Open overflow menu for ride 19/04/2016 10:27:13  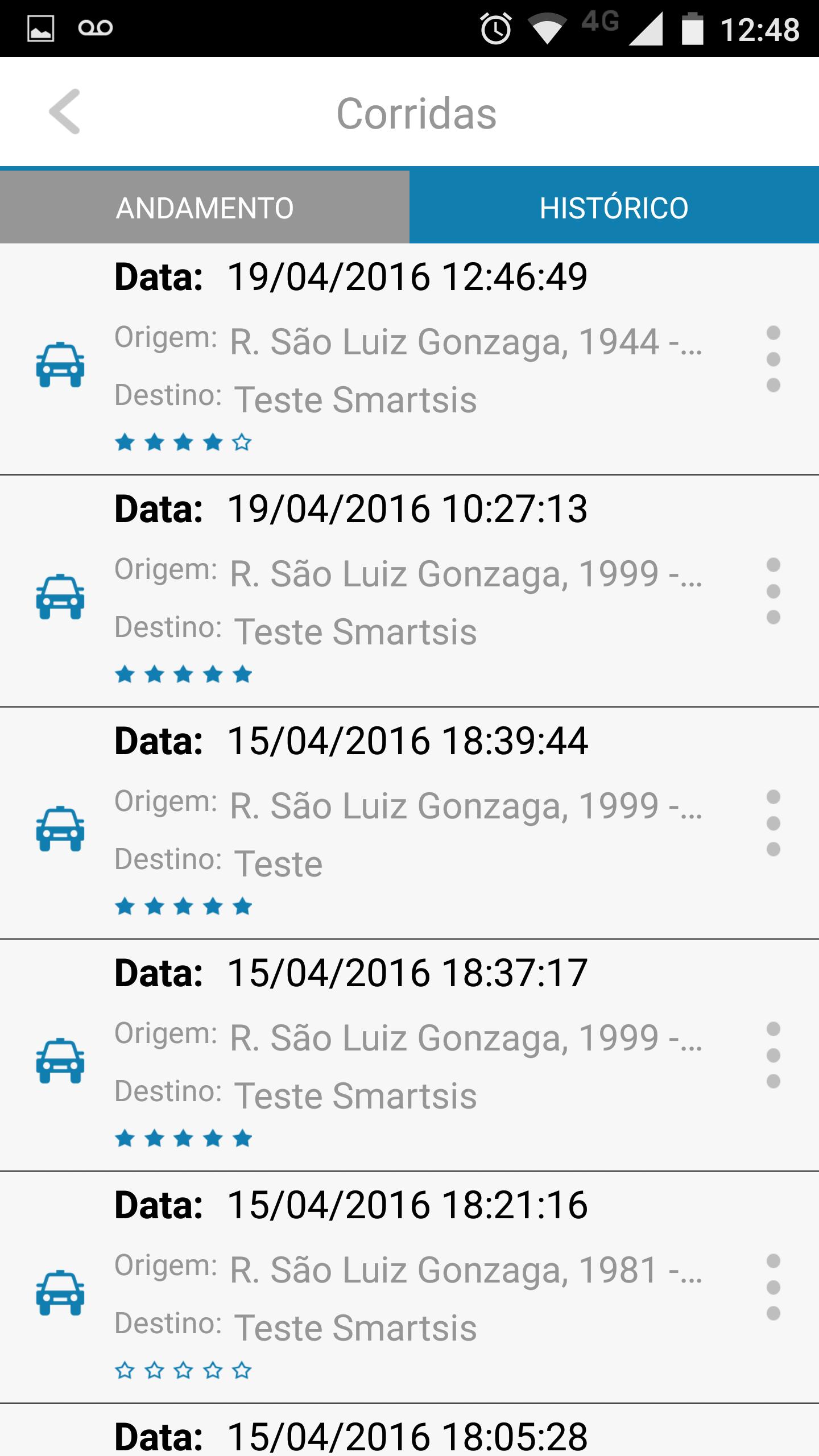coord(773,591)
